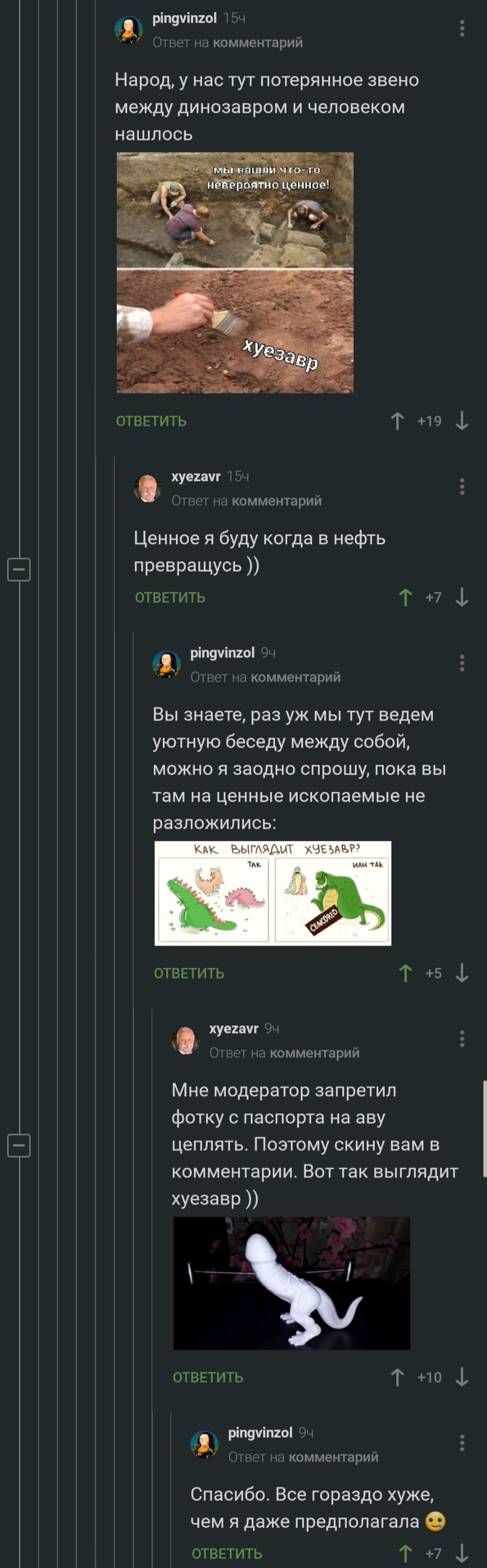Open pingvinzol's profile from the last comment
487x1568 pixels.
coord(260,1433)
